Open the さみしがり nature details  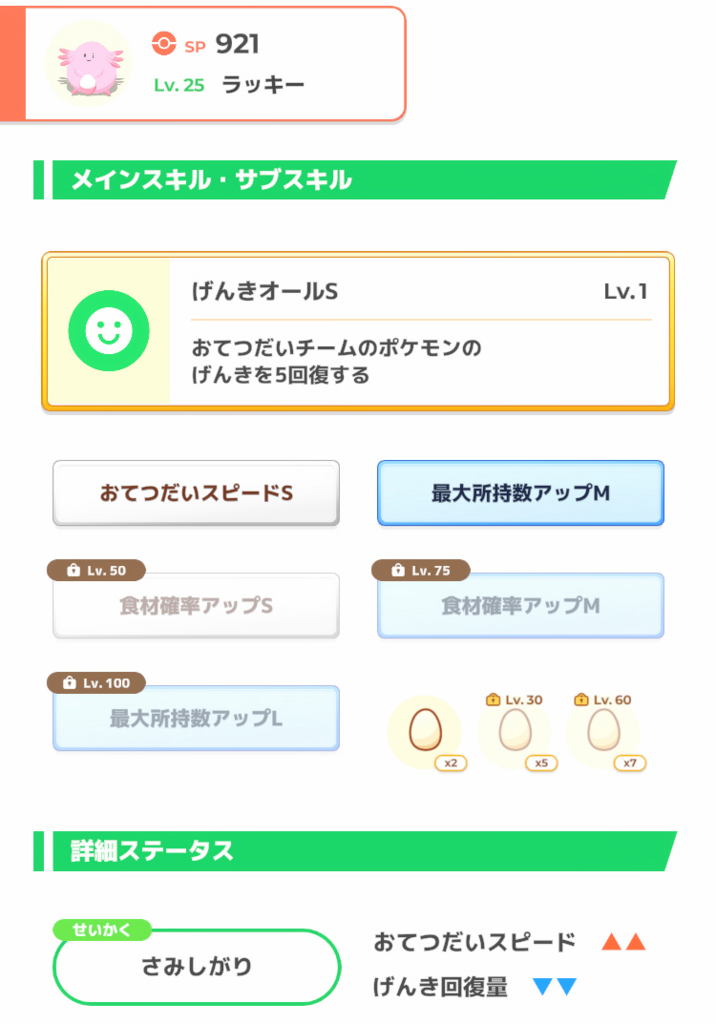pyautogui.click(x=196, y=967)
